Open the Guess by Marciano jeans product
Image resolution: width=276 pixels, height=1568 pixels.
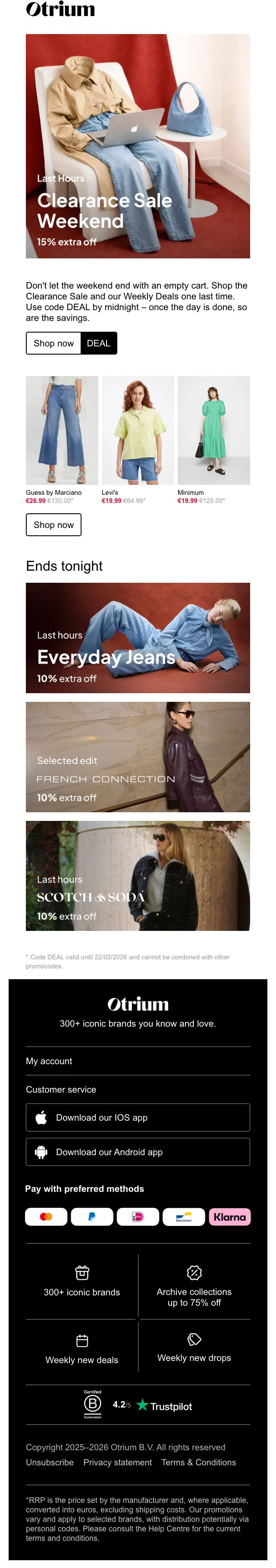coord(62,430)
